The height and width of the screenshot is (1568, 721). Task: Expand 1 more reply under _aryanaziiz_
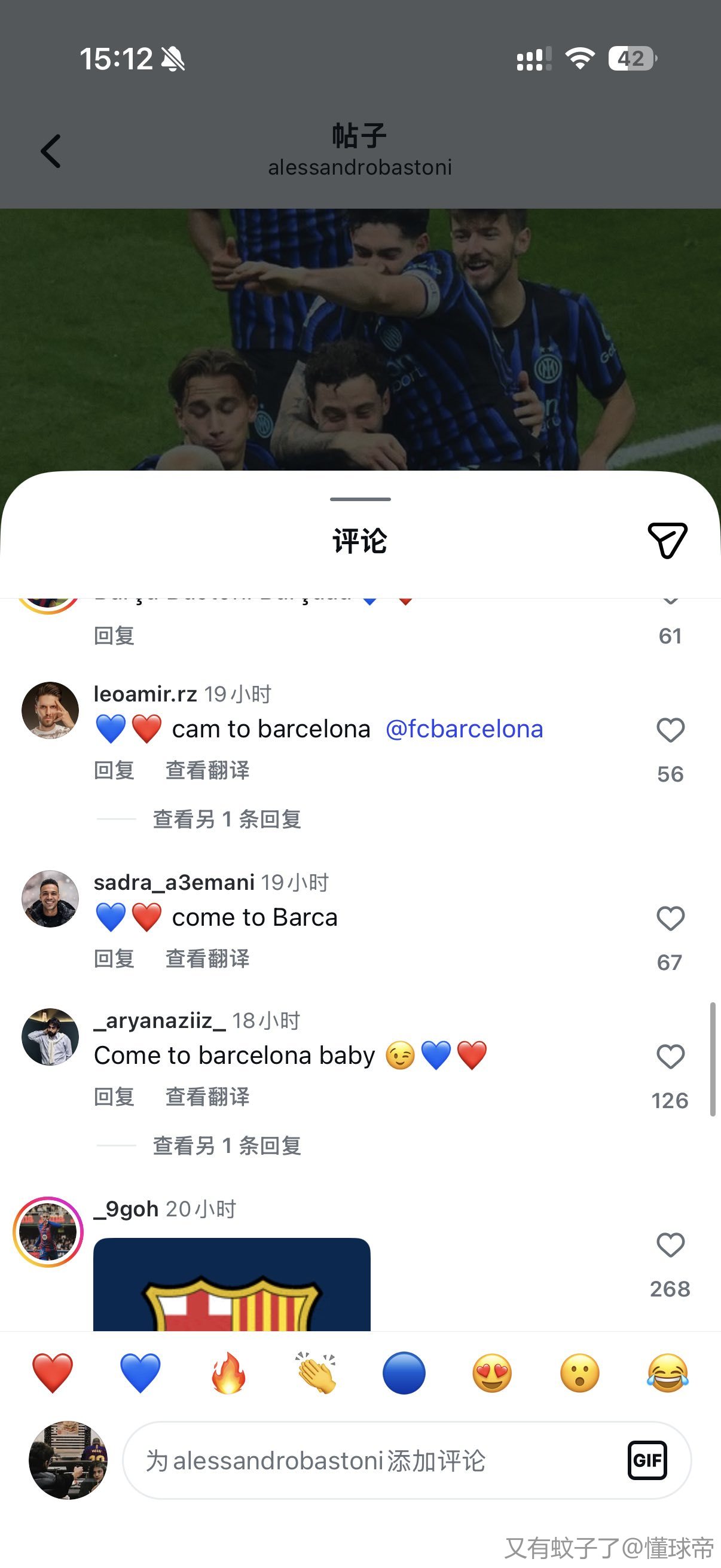click(x=227, y=1146)
